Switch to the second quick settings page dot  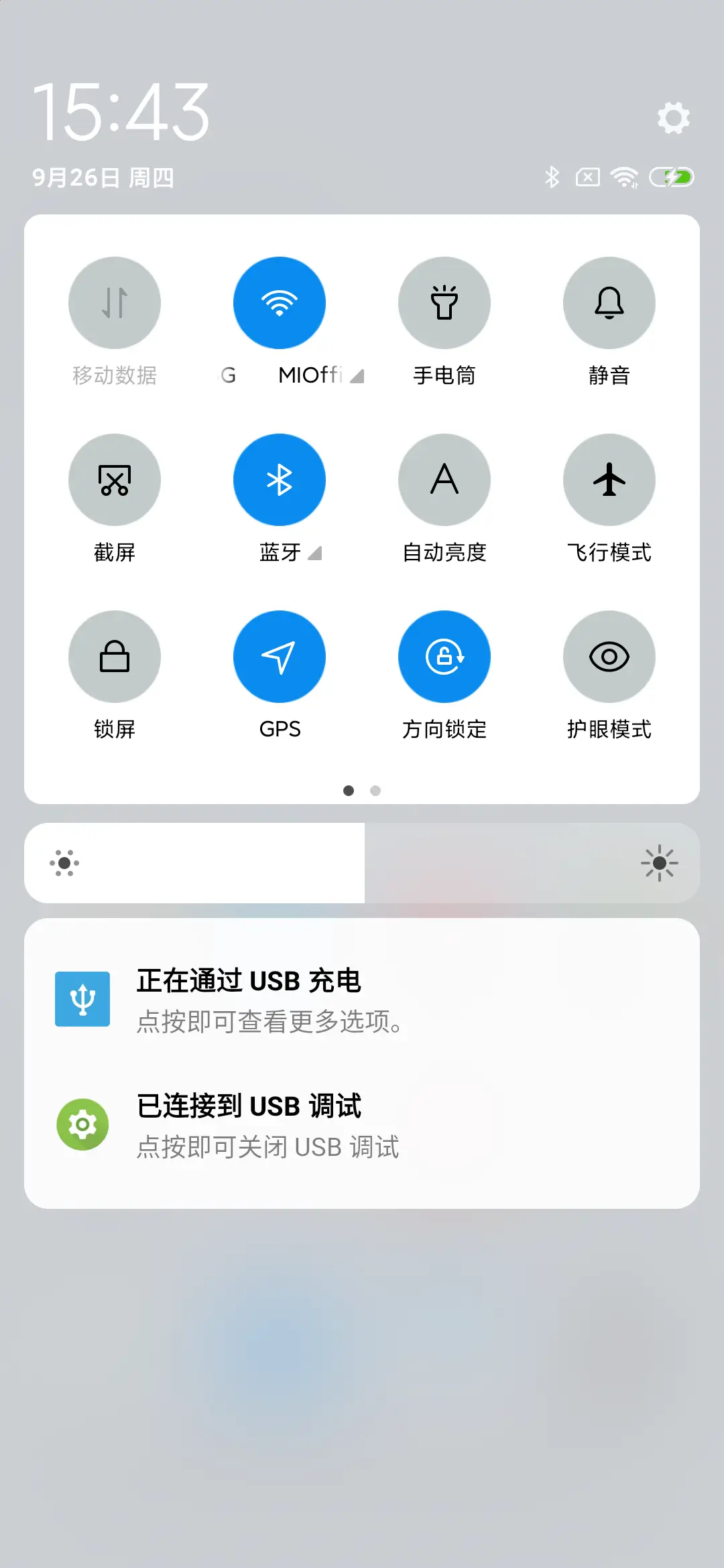(376, 791)
